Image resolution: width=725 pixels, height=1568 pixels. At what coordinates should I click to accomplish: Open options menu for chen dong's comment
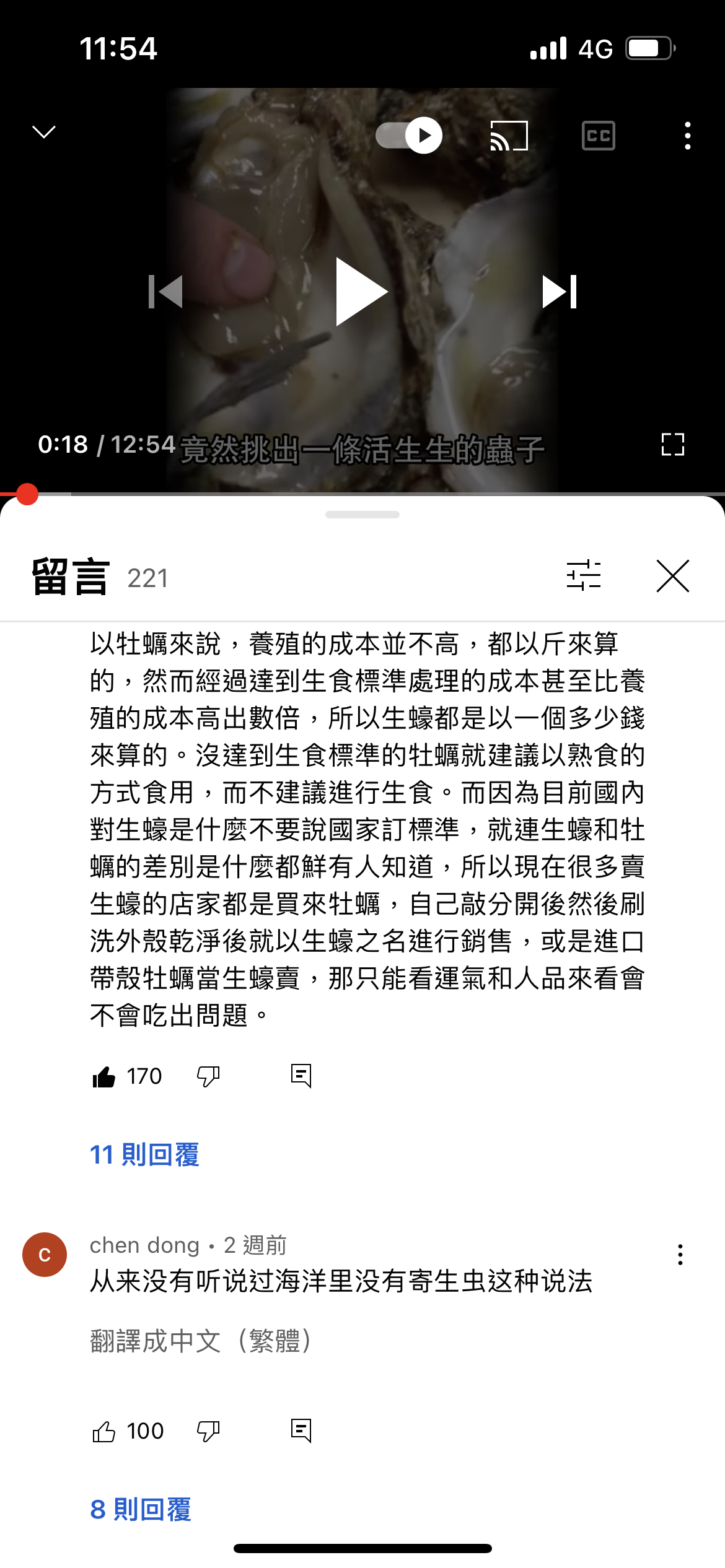coord(680,1255)
